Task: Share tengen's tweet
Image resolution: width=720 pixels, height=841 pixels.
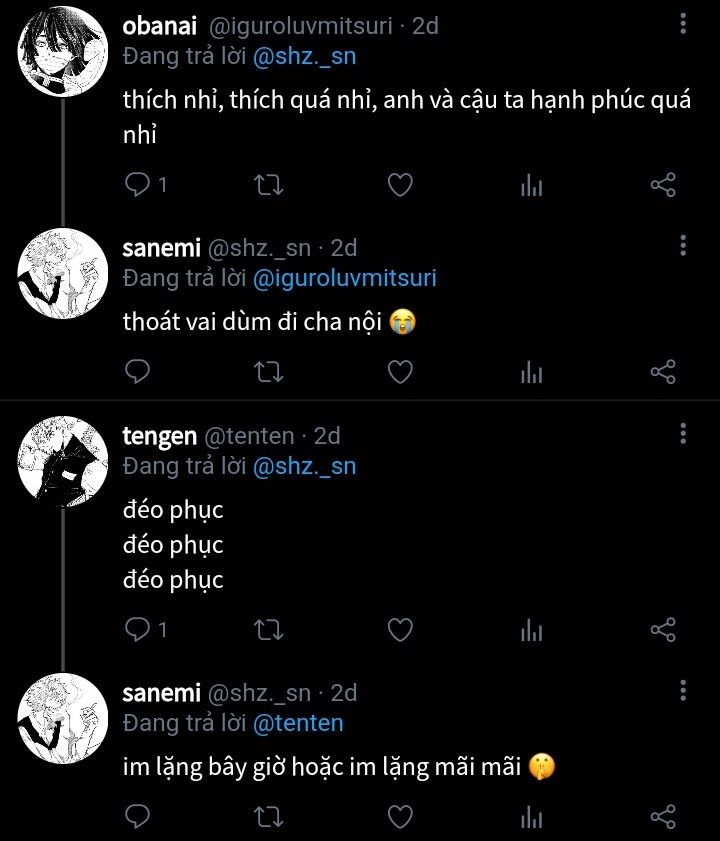Action: (663, 629)
